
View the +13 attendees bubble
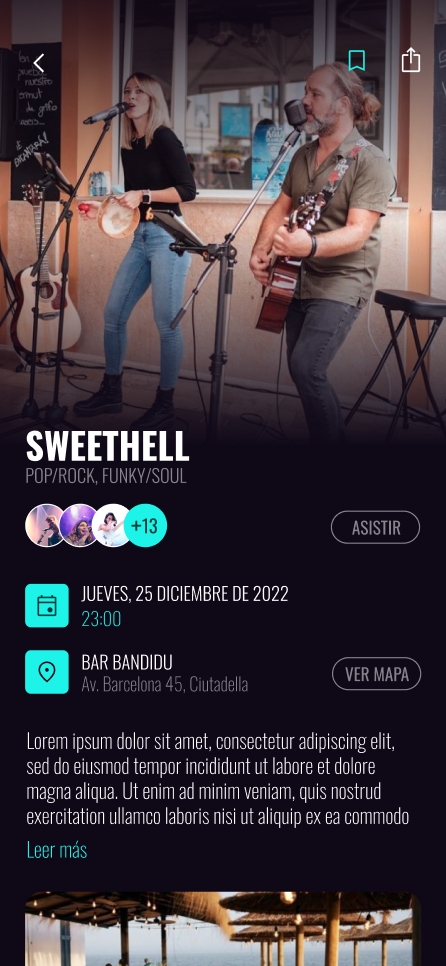point(145,526)
